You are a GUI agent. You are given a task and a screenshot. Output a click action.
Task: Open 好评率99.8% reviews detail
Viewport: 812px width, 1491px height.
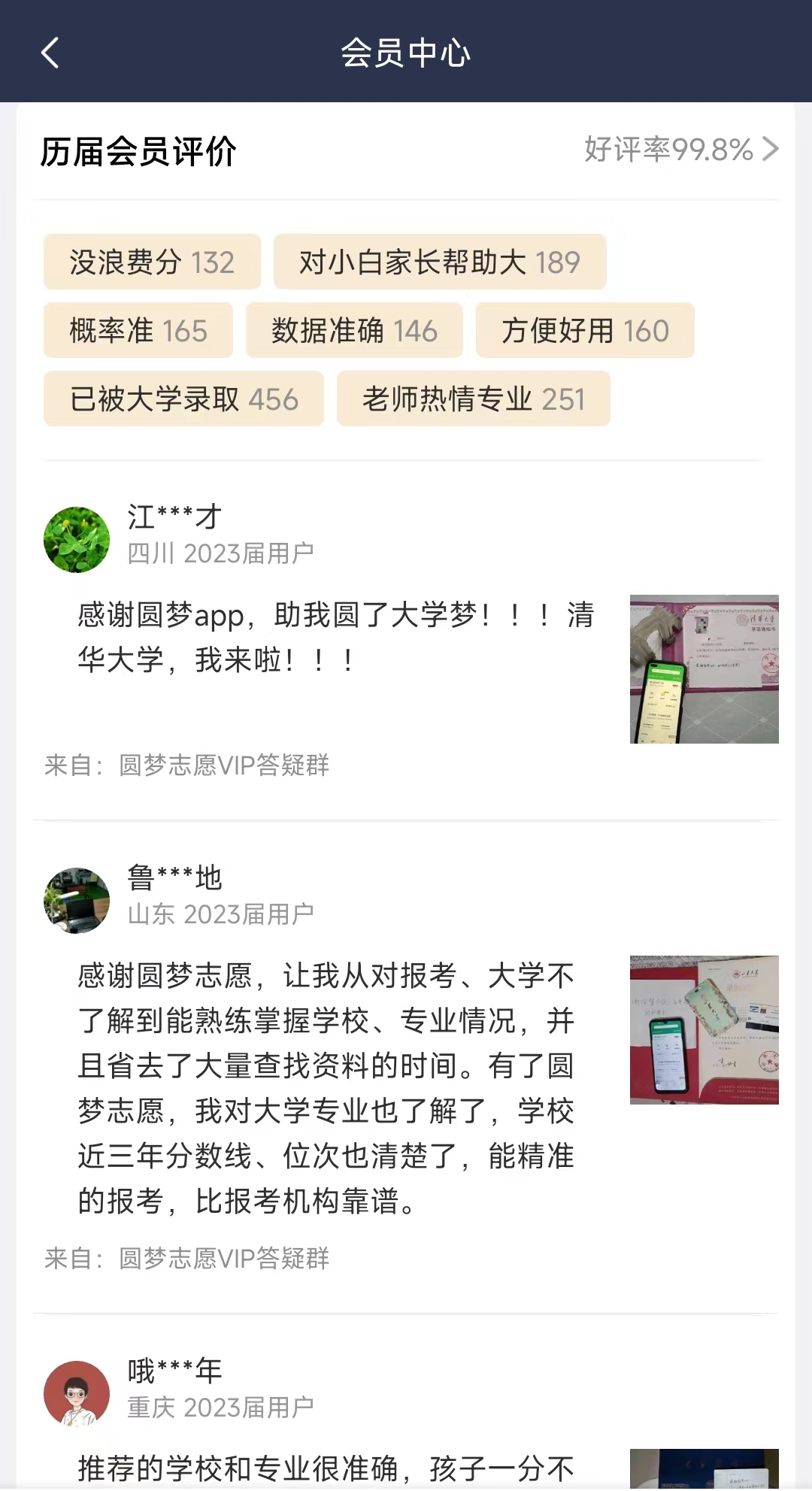point(680,150)
